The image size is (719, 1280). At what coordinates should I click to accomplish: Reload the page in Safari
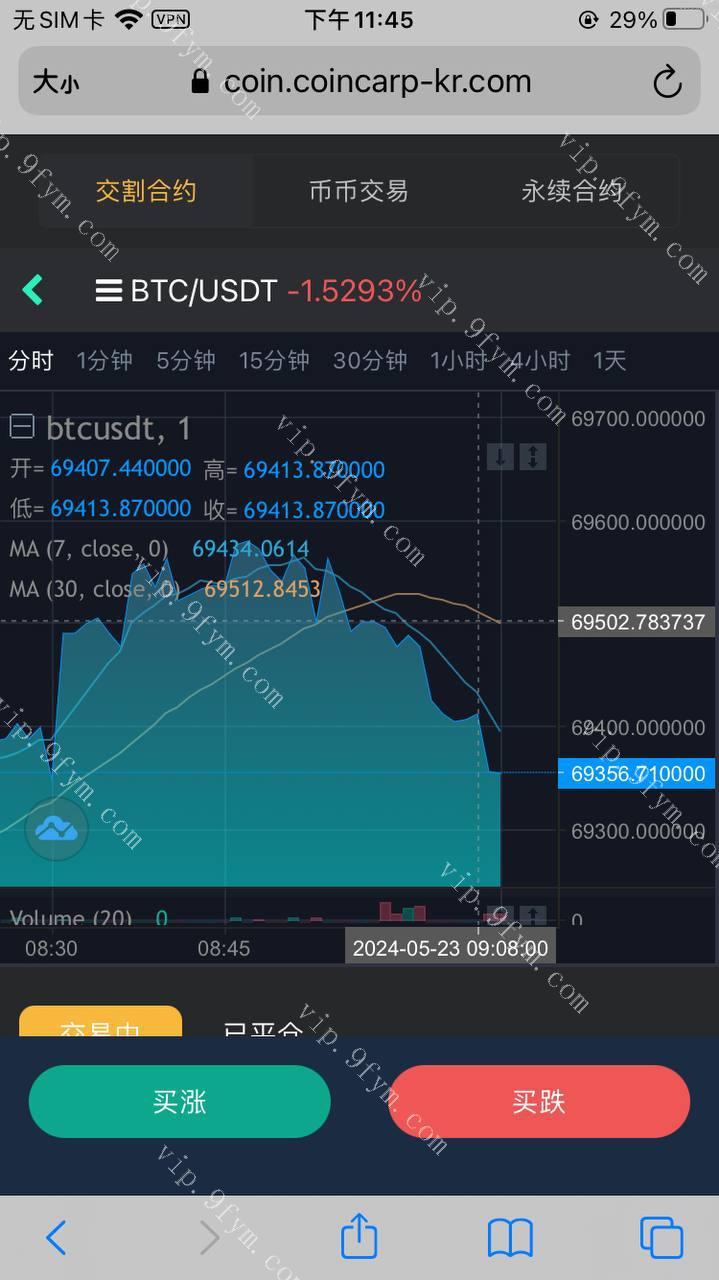point(667,82)
